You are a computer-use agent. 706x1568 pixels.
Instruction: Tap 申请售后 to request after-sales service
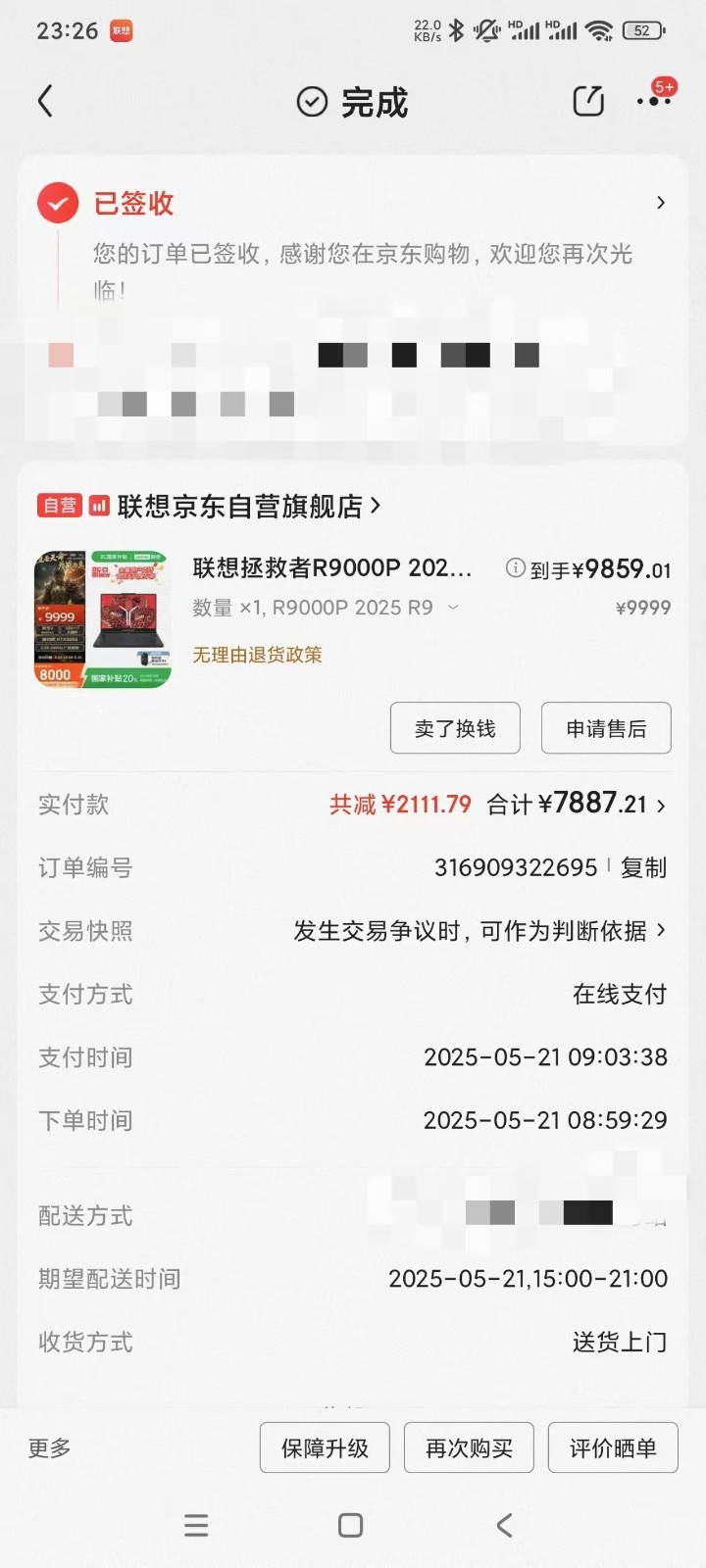tap(606, 728)
